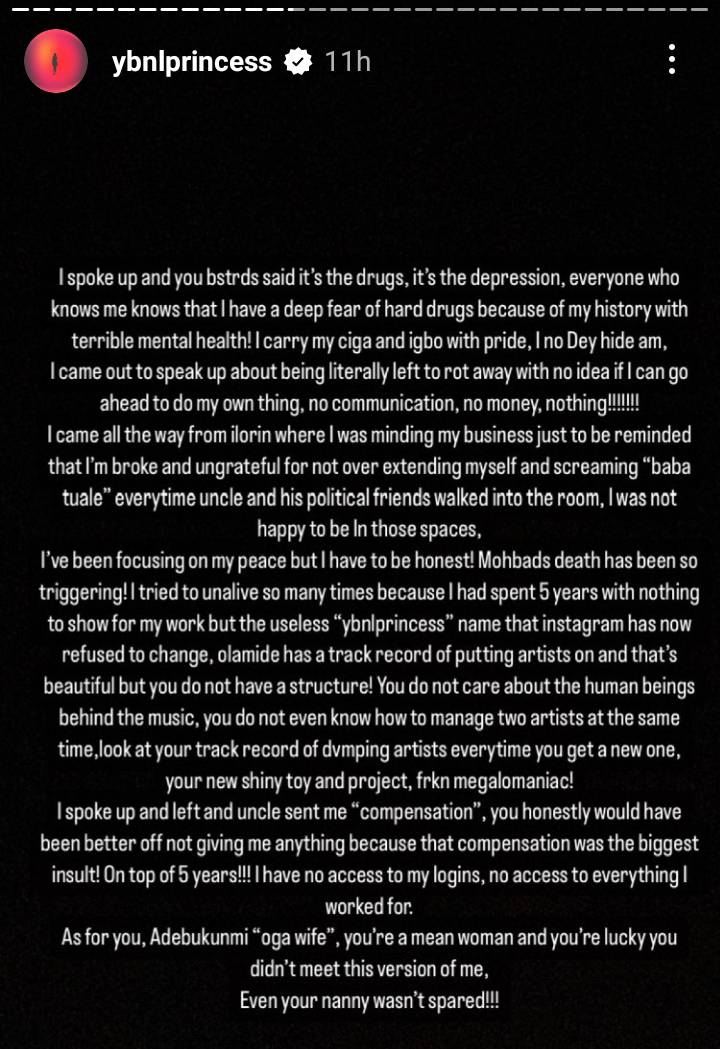Open the story overflow menu

(x=672, y=61)
